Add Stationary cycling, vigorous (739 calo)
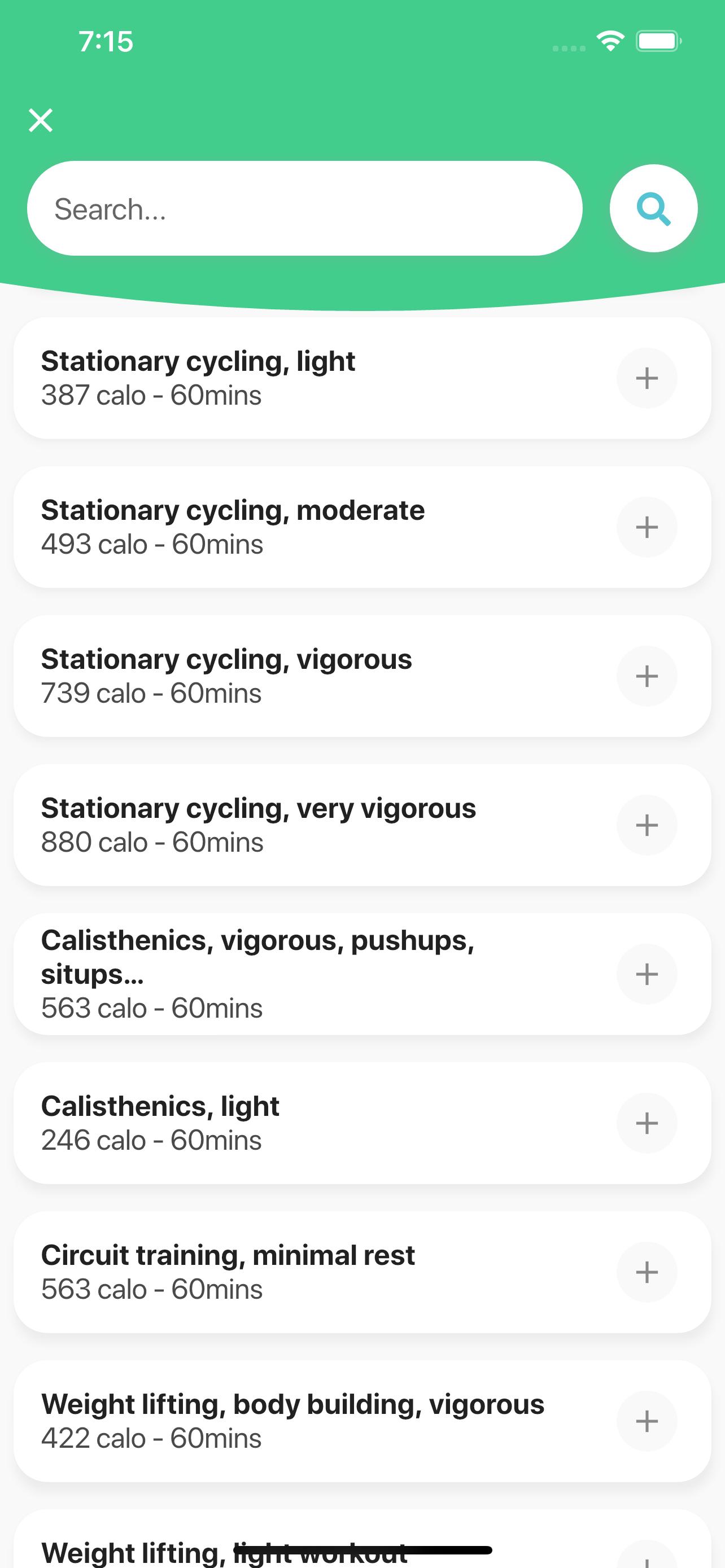Image resolution: width=725 pixels, height=1568 pixels. [647, 676]
